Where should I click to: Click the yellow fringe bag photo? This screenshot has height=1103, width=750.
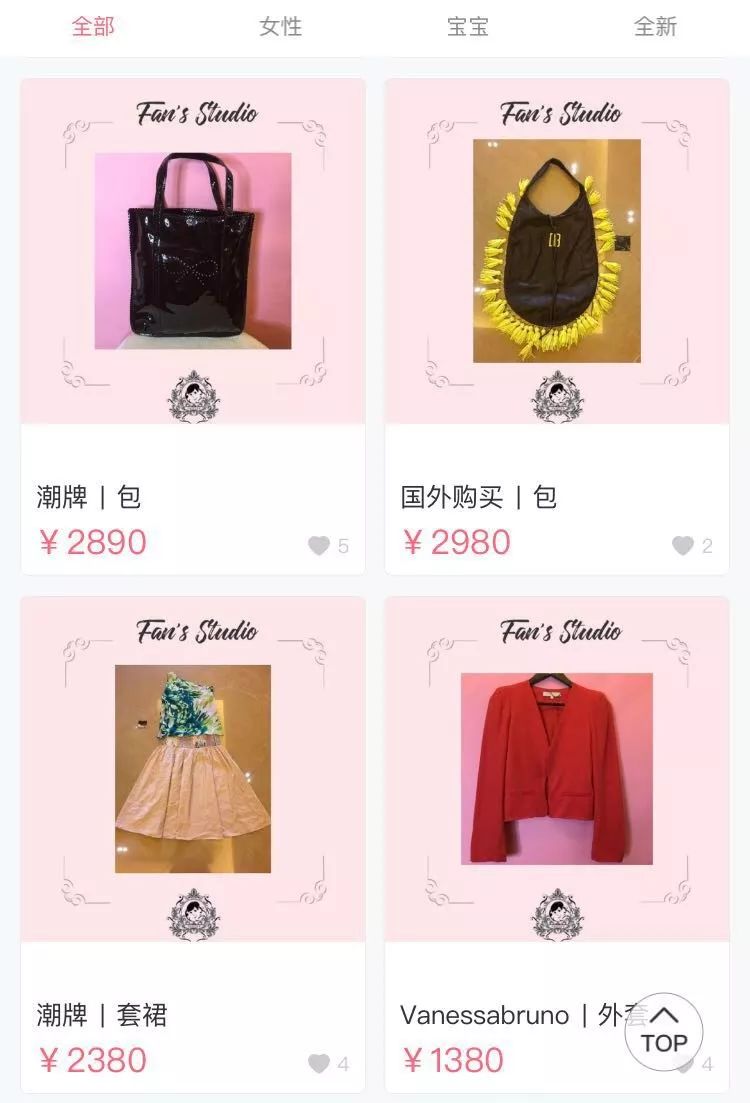pyautogui.click(x=558, y=251)
